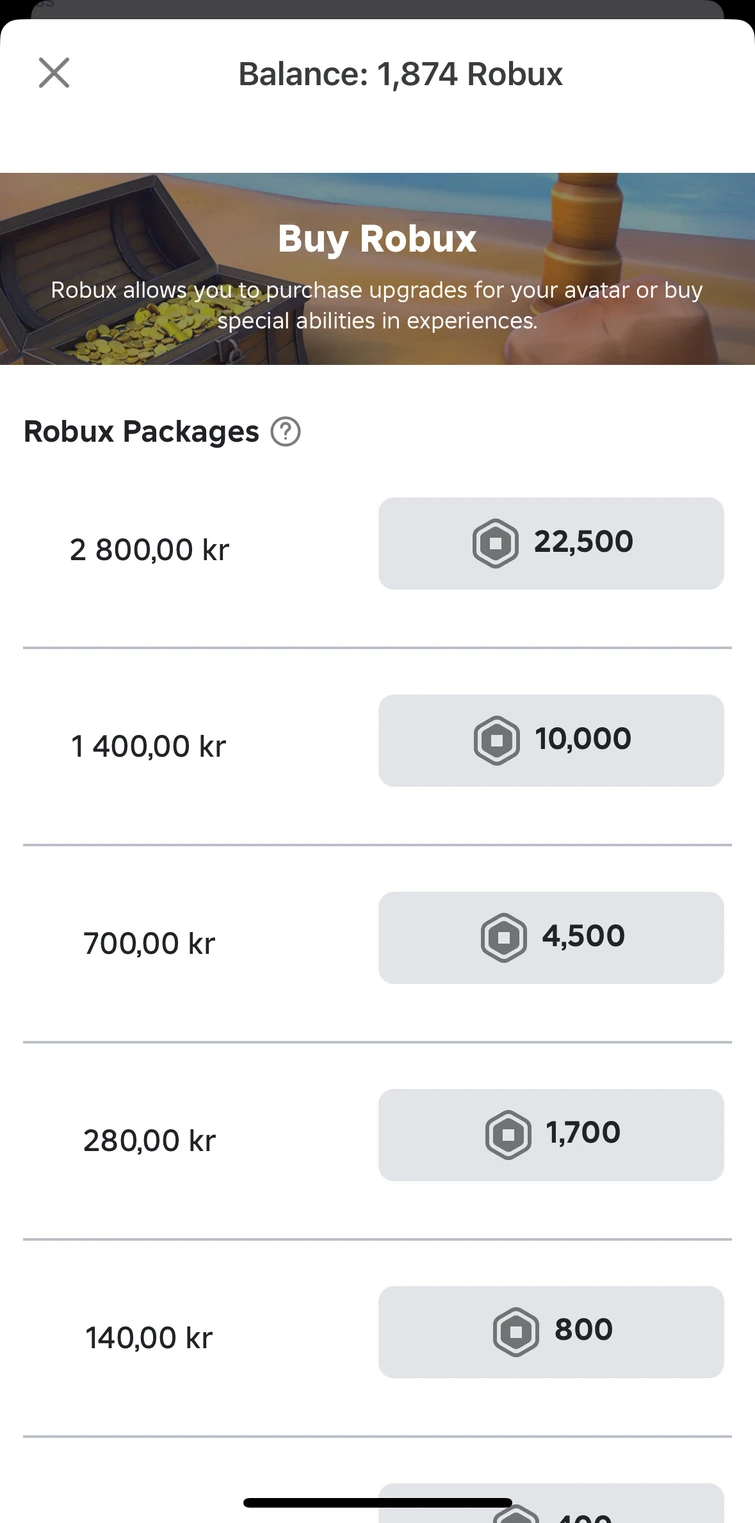Purchase the 10,000 Robux package
Image resolution: width=755 pixels, height=1523 pixels.
point(551,740)
